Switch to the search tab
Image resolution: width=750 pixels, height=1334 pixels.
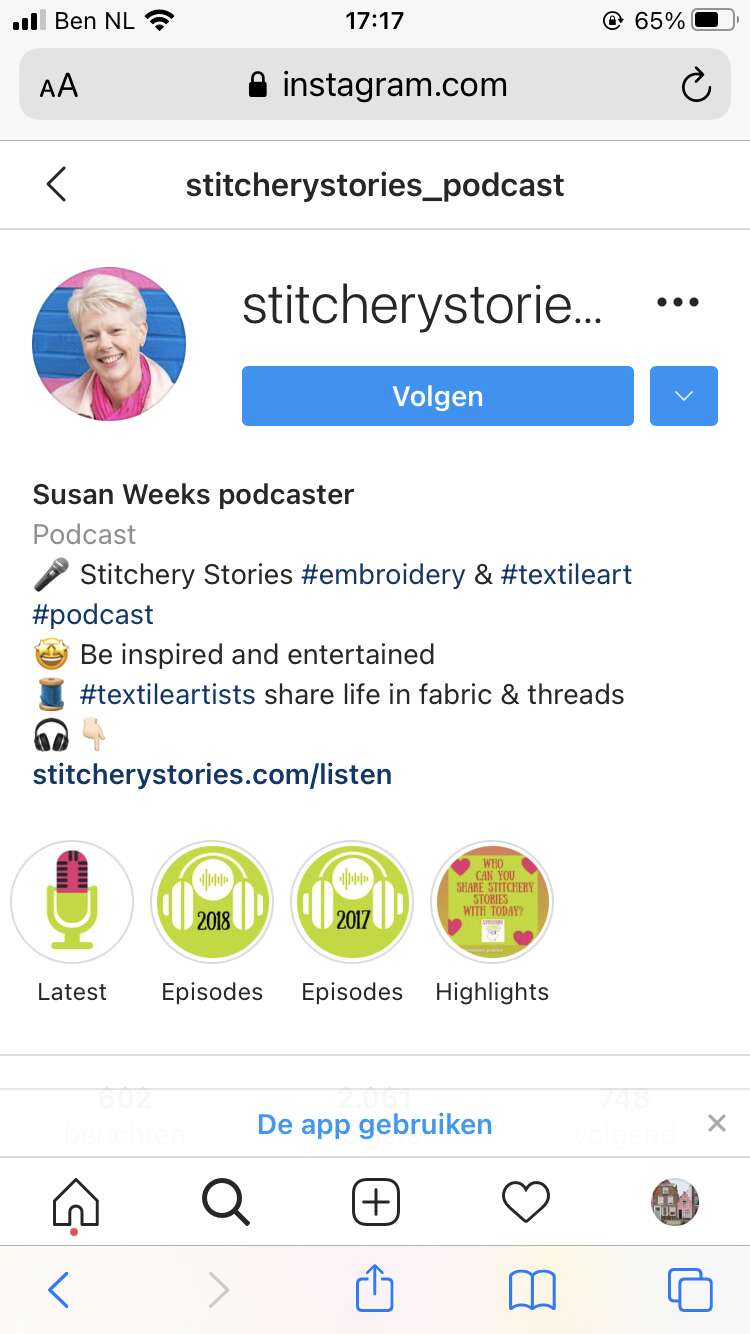226,1202
